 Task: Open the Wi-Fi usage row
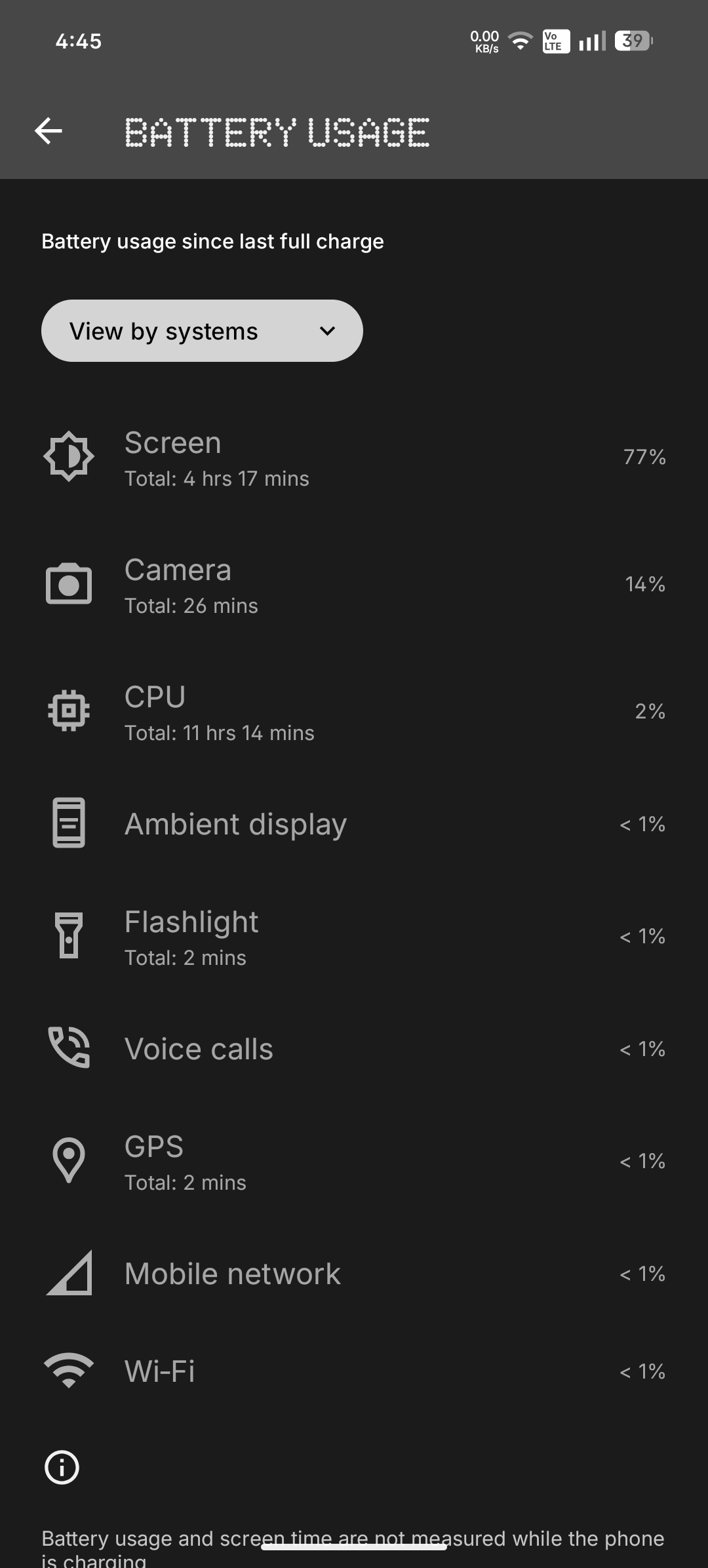[x=354, y=1371]
